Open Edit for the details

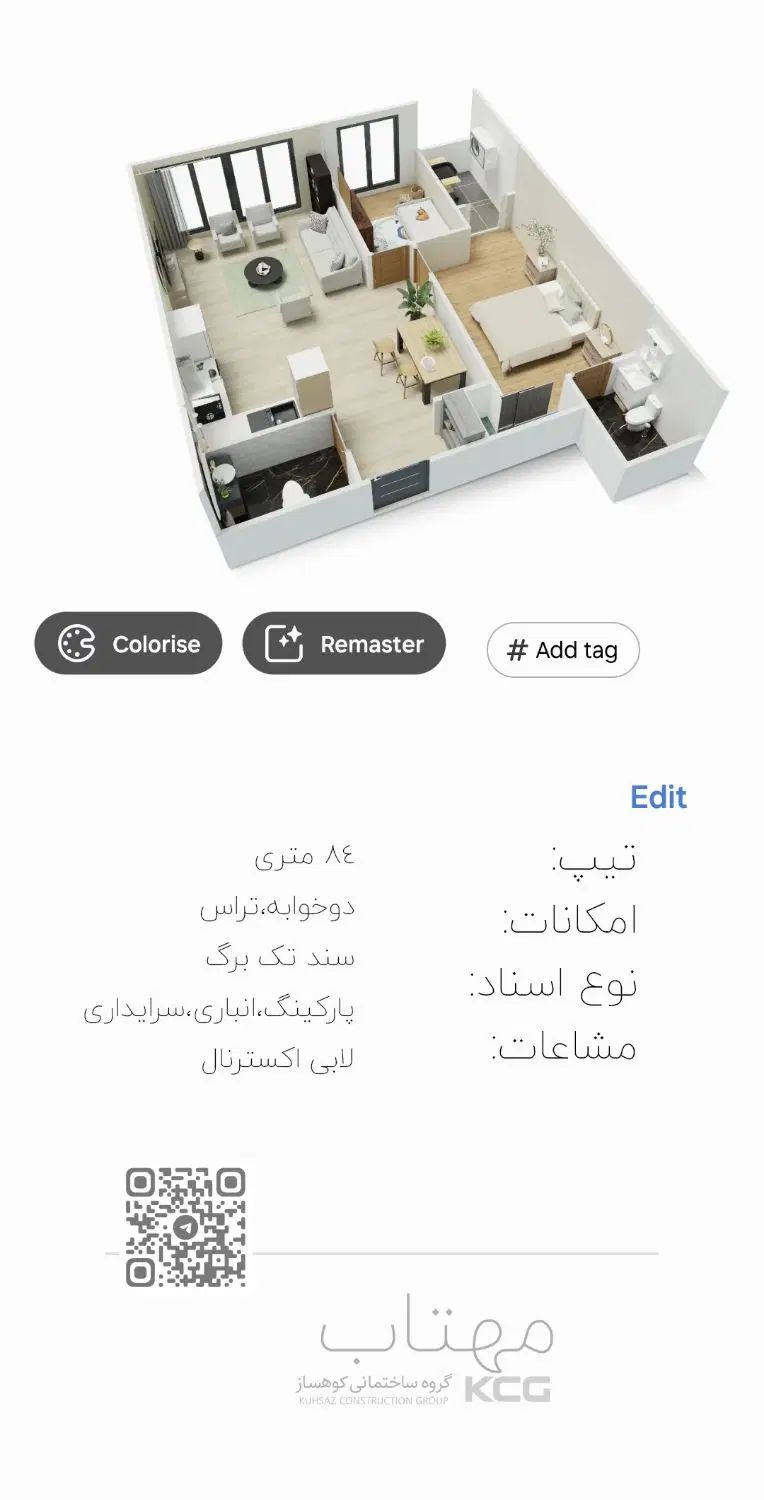tap(658, 797)
